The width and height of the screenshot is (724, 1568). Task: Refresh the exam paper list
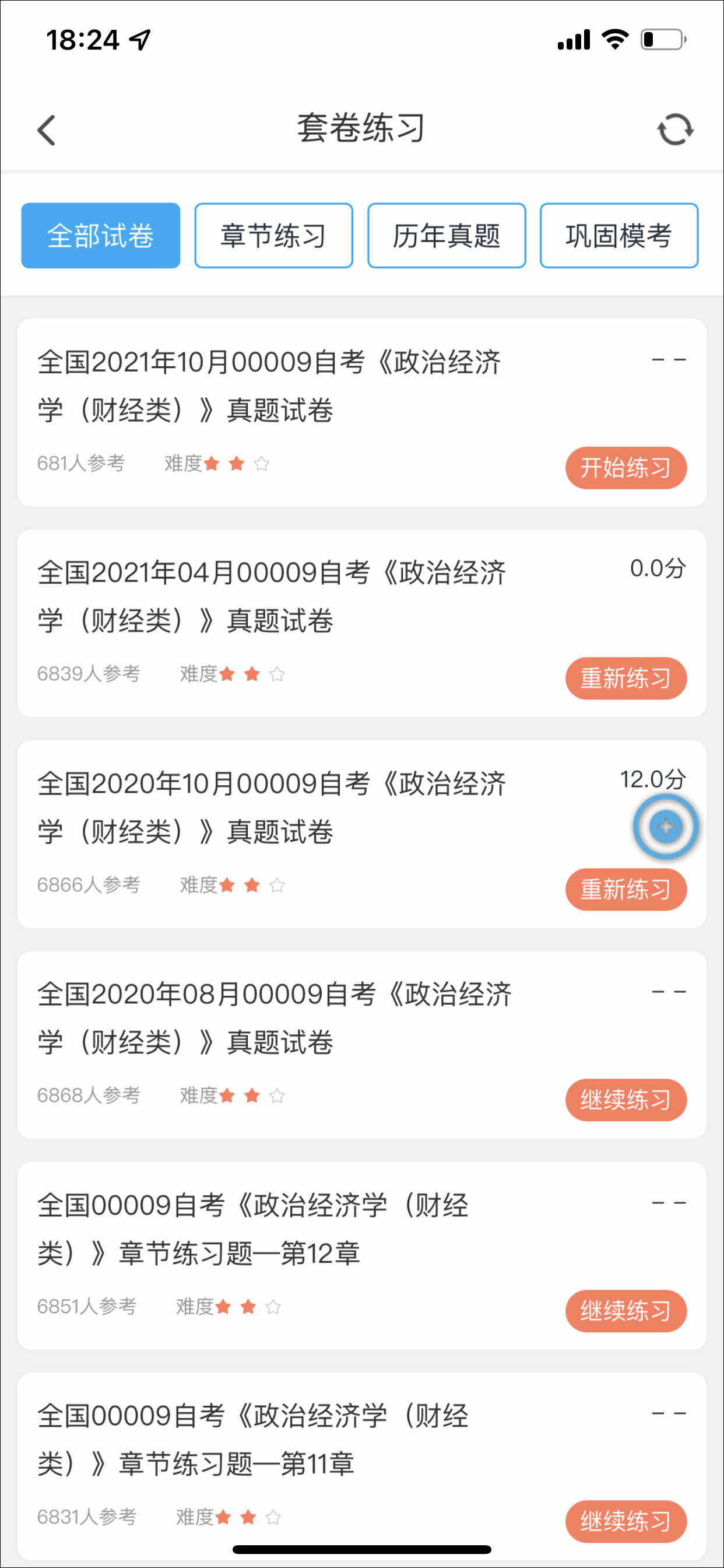pyautogui.click(x=674, y=129)
